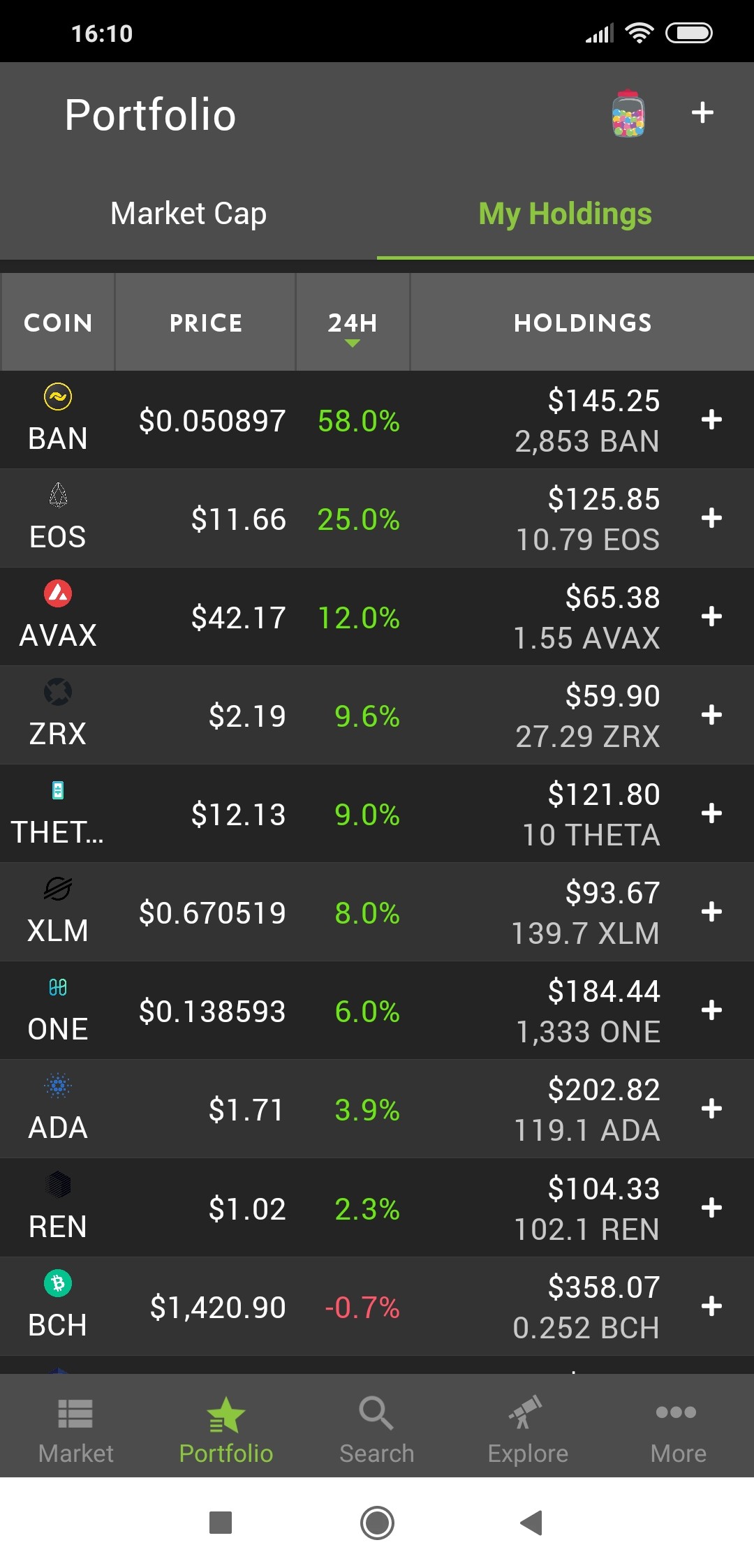Add a transaction for BAN holdings
The image size is (754, 1568).
pos(711,420)
